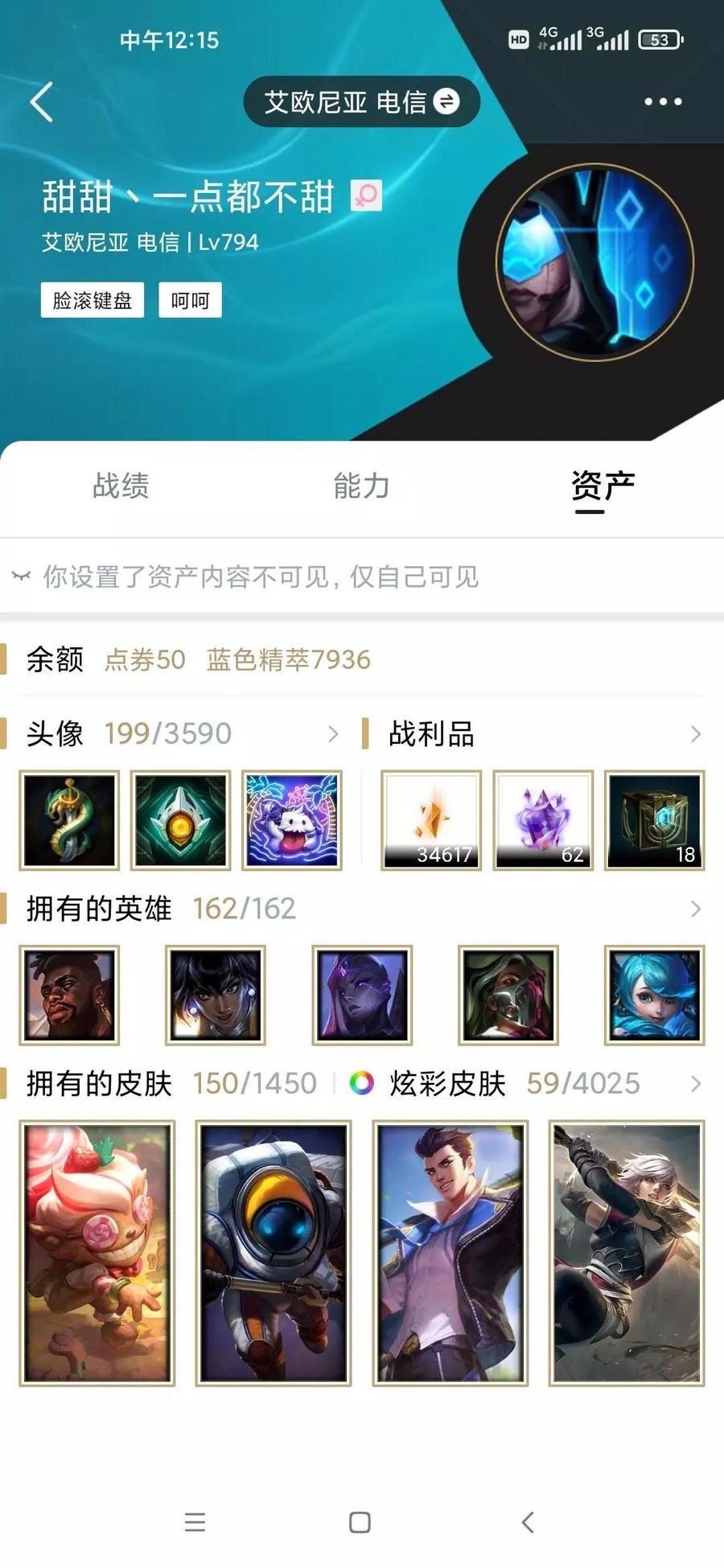The height and width of the screenshot is (1568, 724).
Task: Open the loot item showing 34617
Action: pos(431,820)
